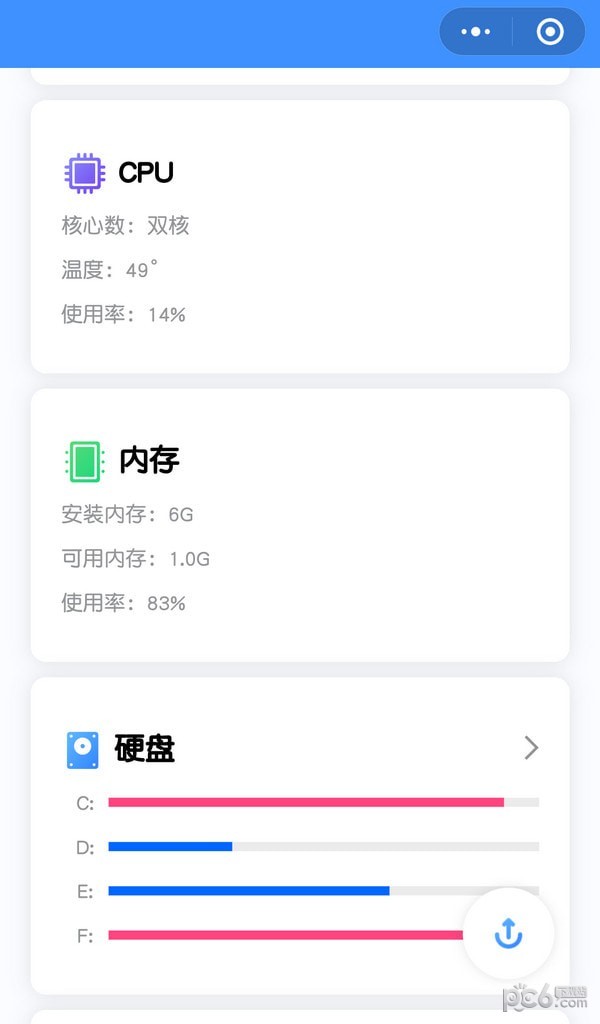Expand the 硬盘 details chevron

tap(531, 748)
